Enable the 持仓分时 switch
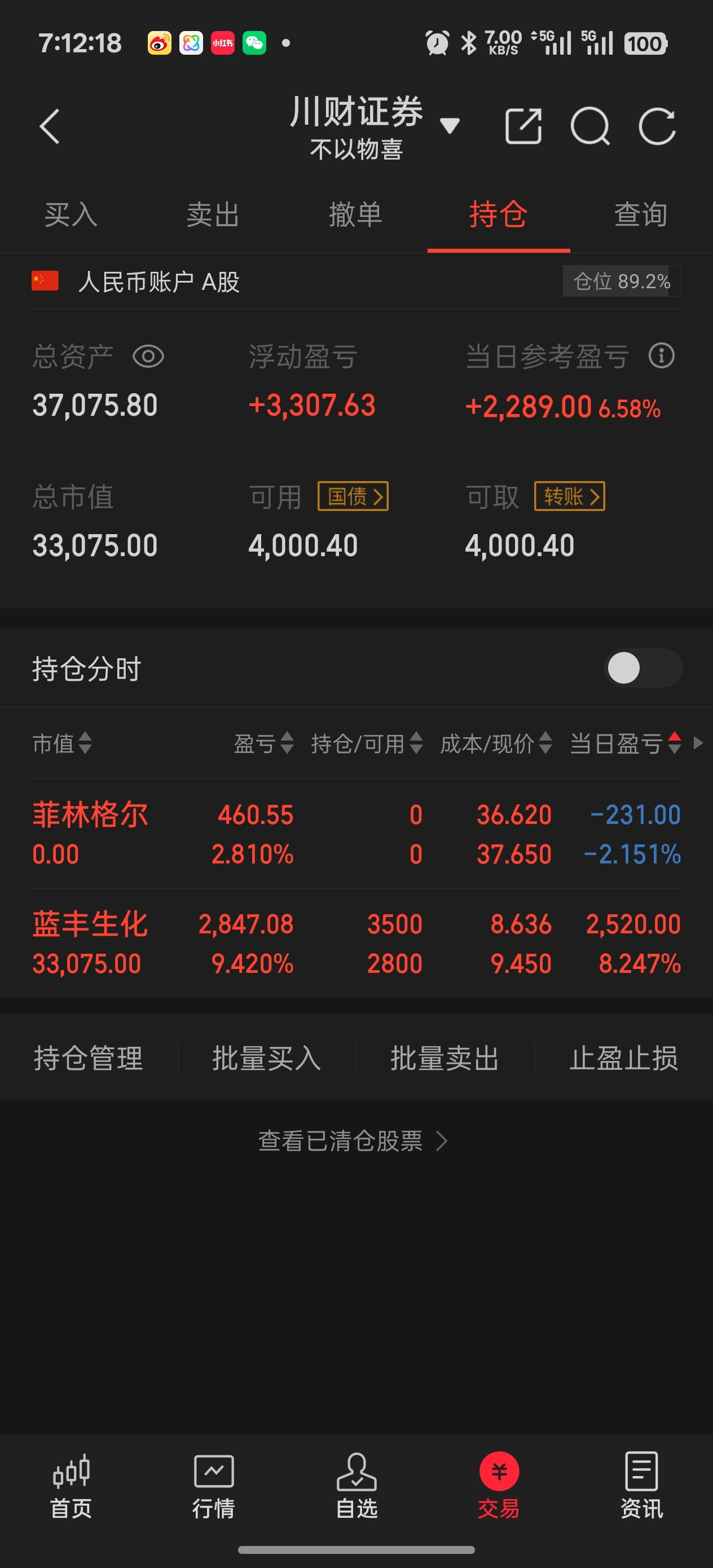Viewport: 713px width, 1568px height. click(x=642, y=668)
